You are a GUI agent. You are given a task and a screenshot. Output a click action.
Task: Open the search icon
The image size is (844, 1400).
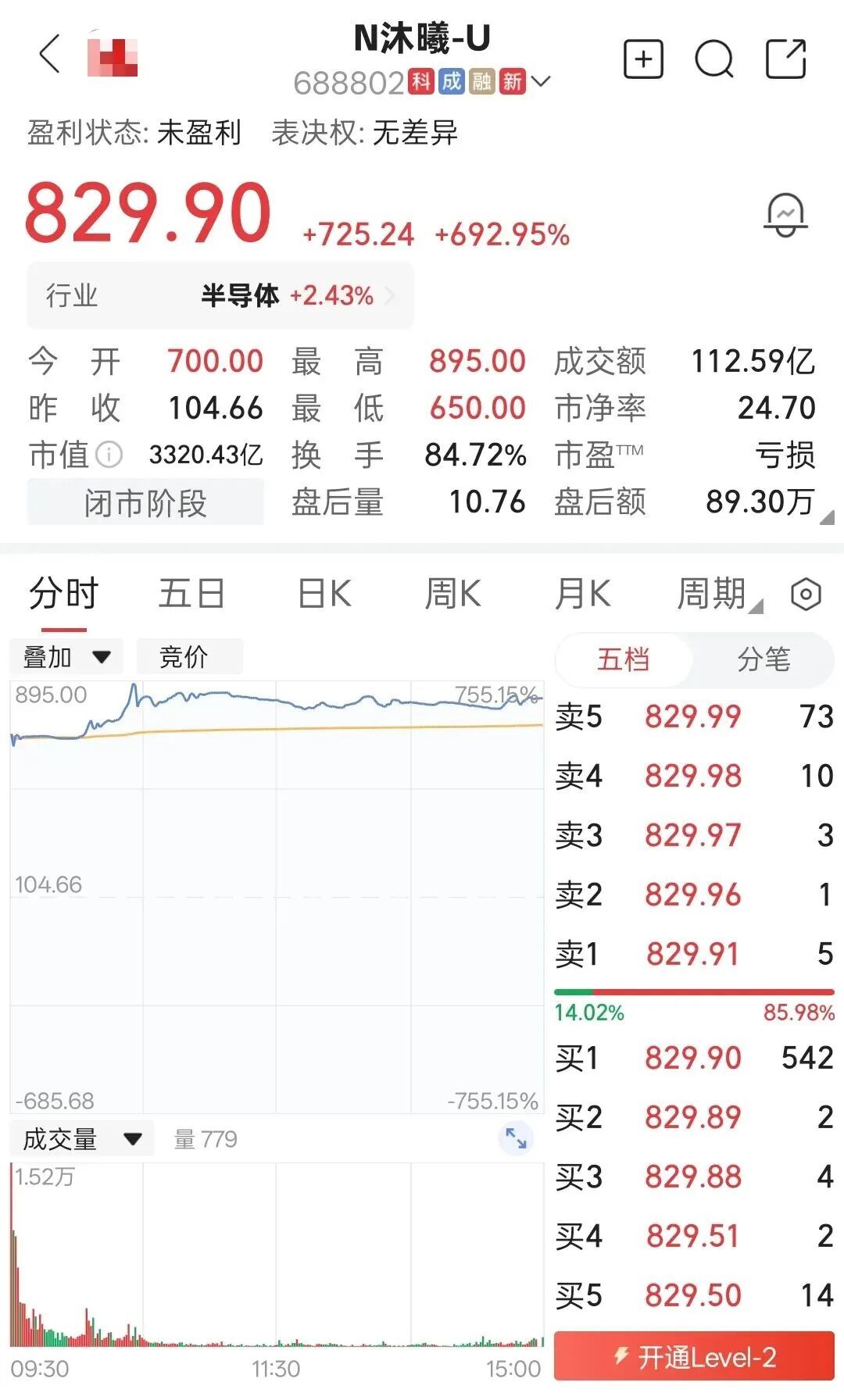[713, 59]
